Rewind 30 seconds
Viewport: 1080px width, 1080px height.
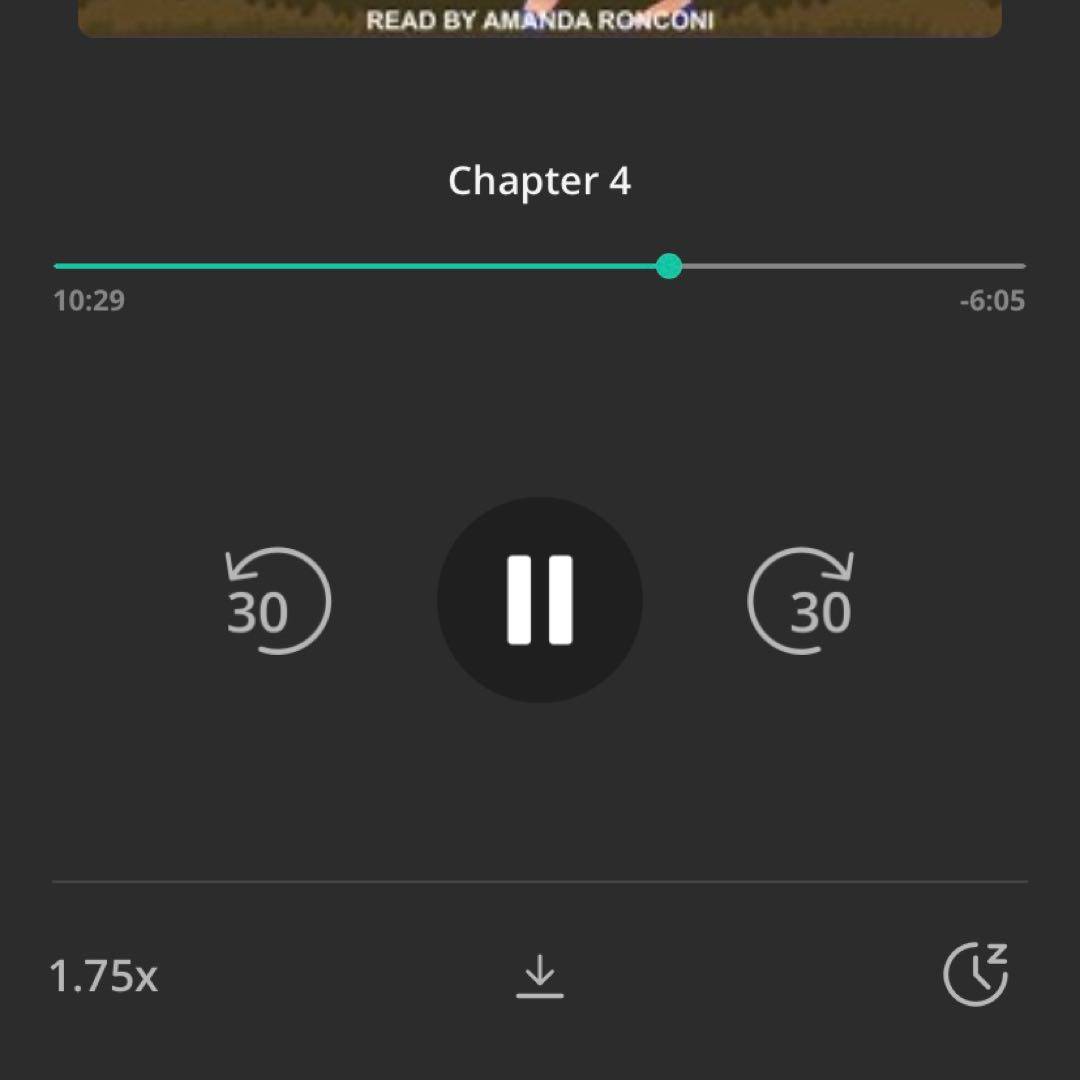[278, 601]
